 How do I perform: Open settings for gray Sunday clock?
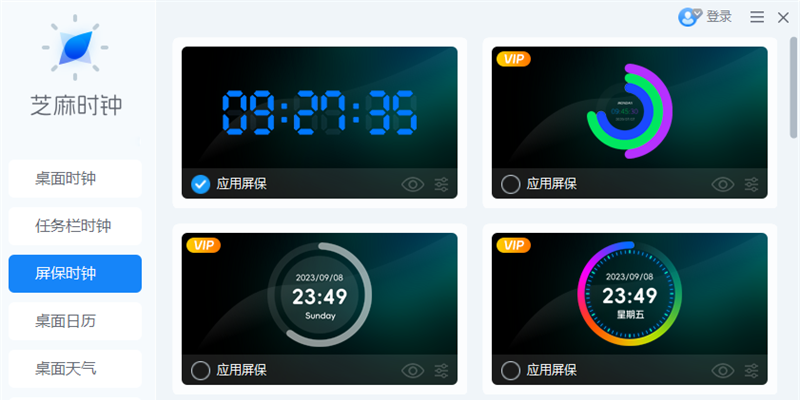tap(442, 371)
